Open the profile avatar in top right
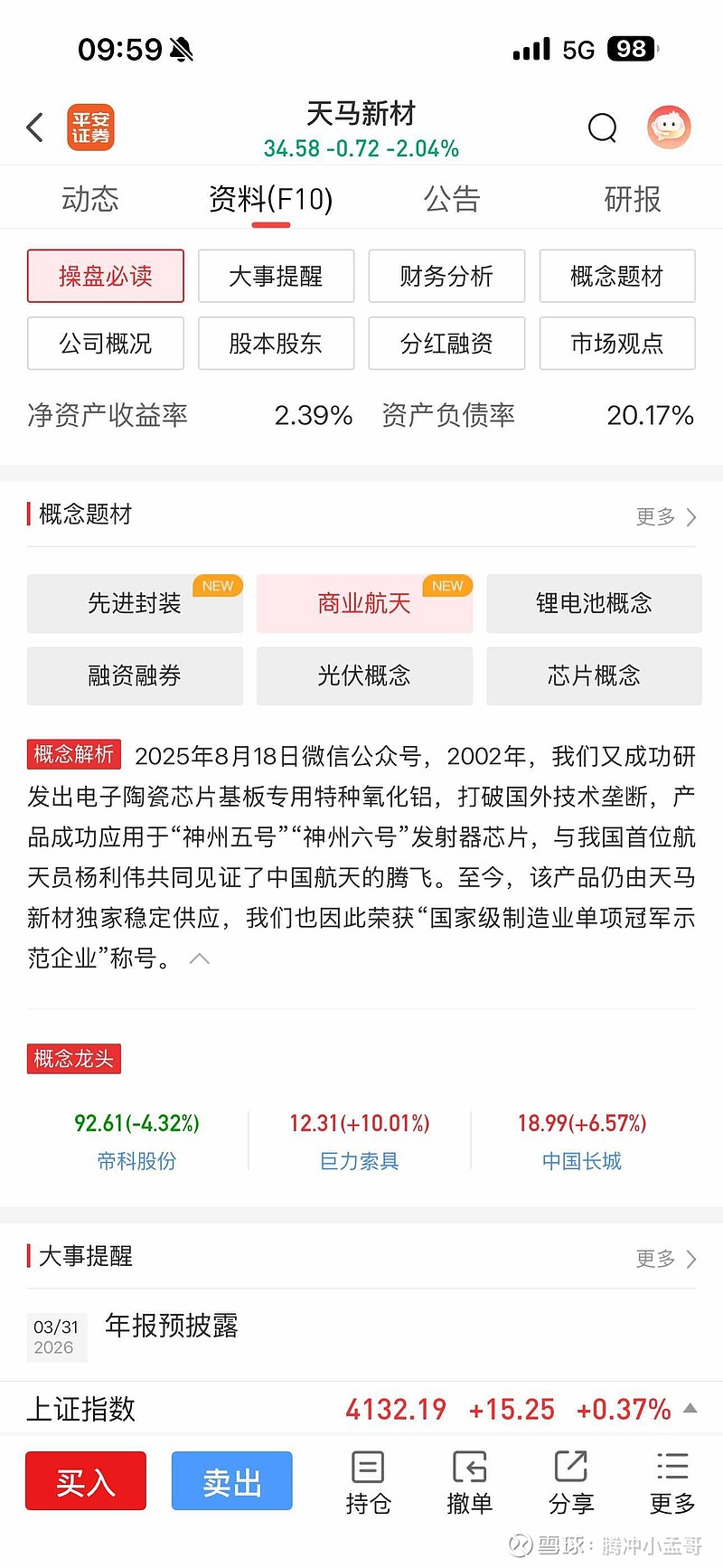This screenshot has height=1568, width=723. point(669,128)
